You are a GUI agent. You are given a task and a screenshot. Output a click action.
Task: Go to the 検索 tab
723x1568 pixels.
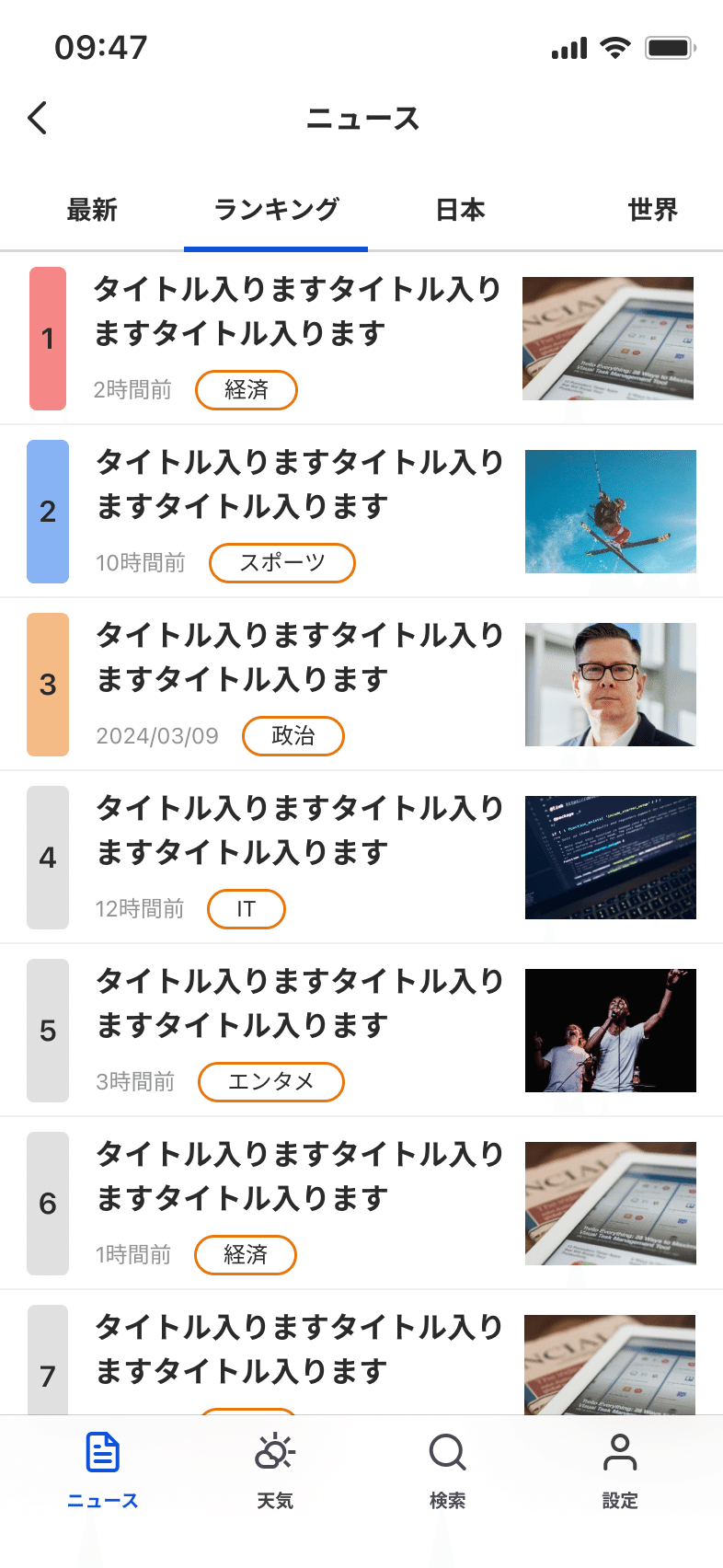(x=448, y=1470)
